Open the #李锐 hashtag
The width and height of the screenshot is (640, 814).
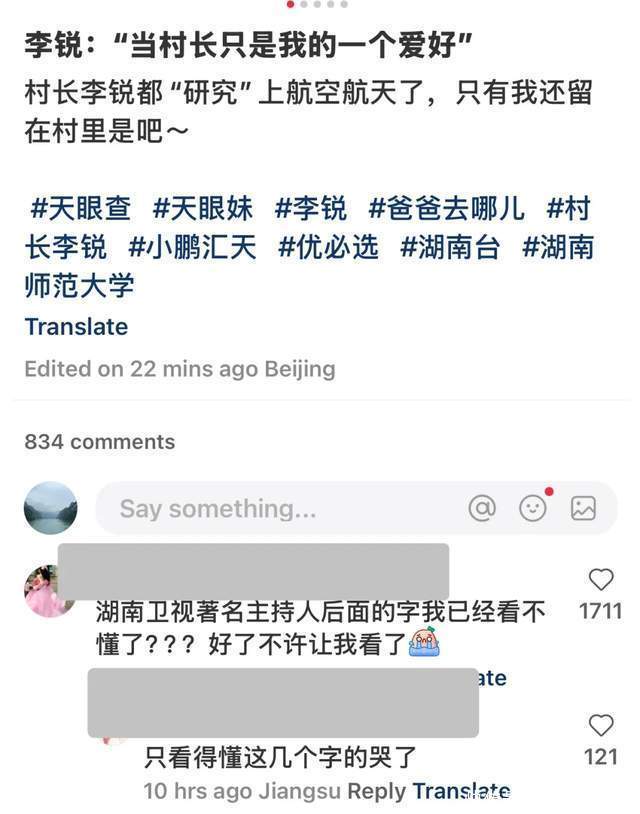click(x=310, y=208)
